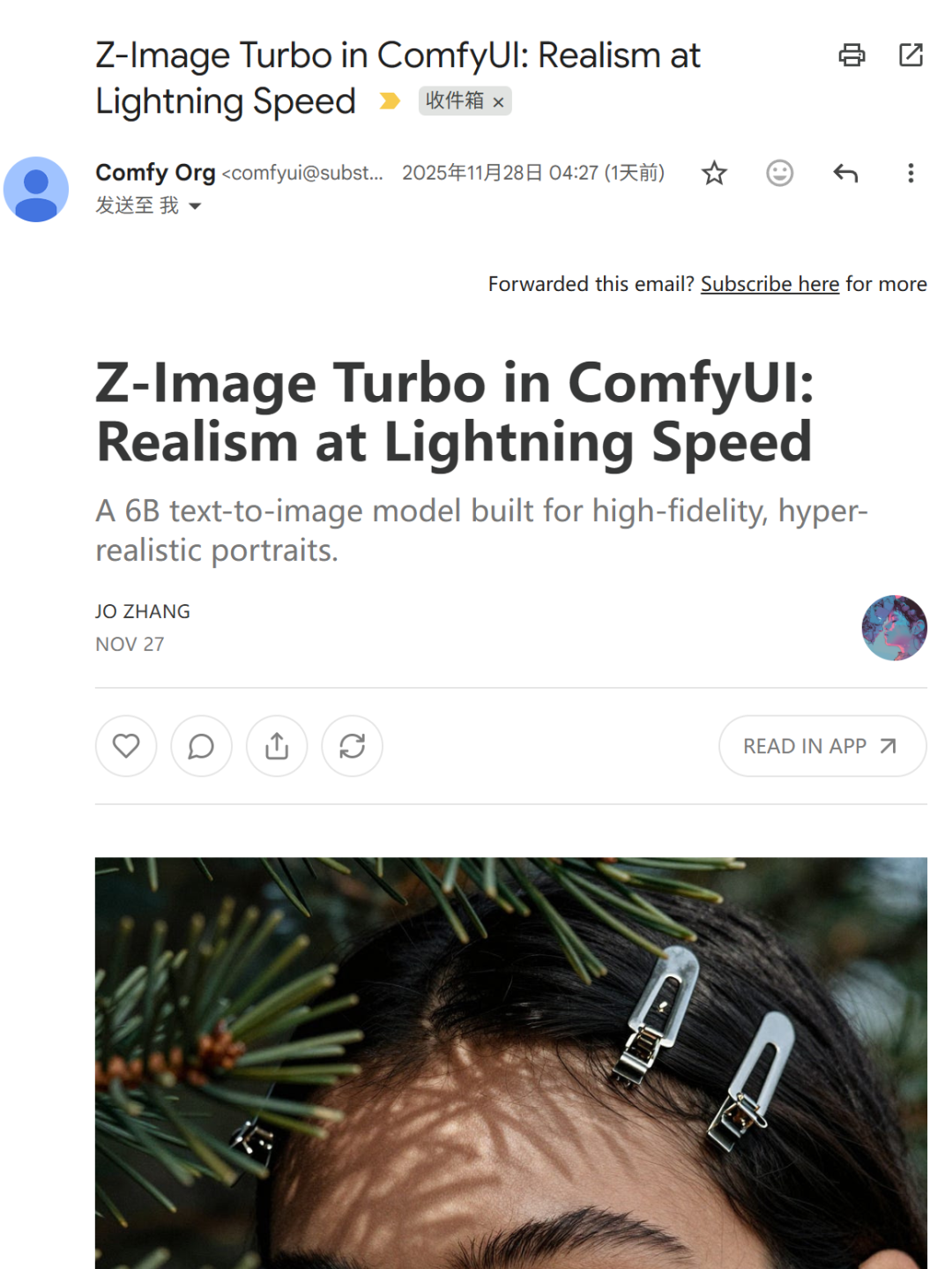Share the article
The image size is (952, 1269).
(x=277, y=746)
